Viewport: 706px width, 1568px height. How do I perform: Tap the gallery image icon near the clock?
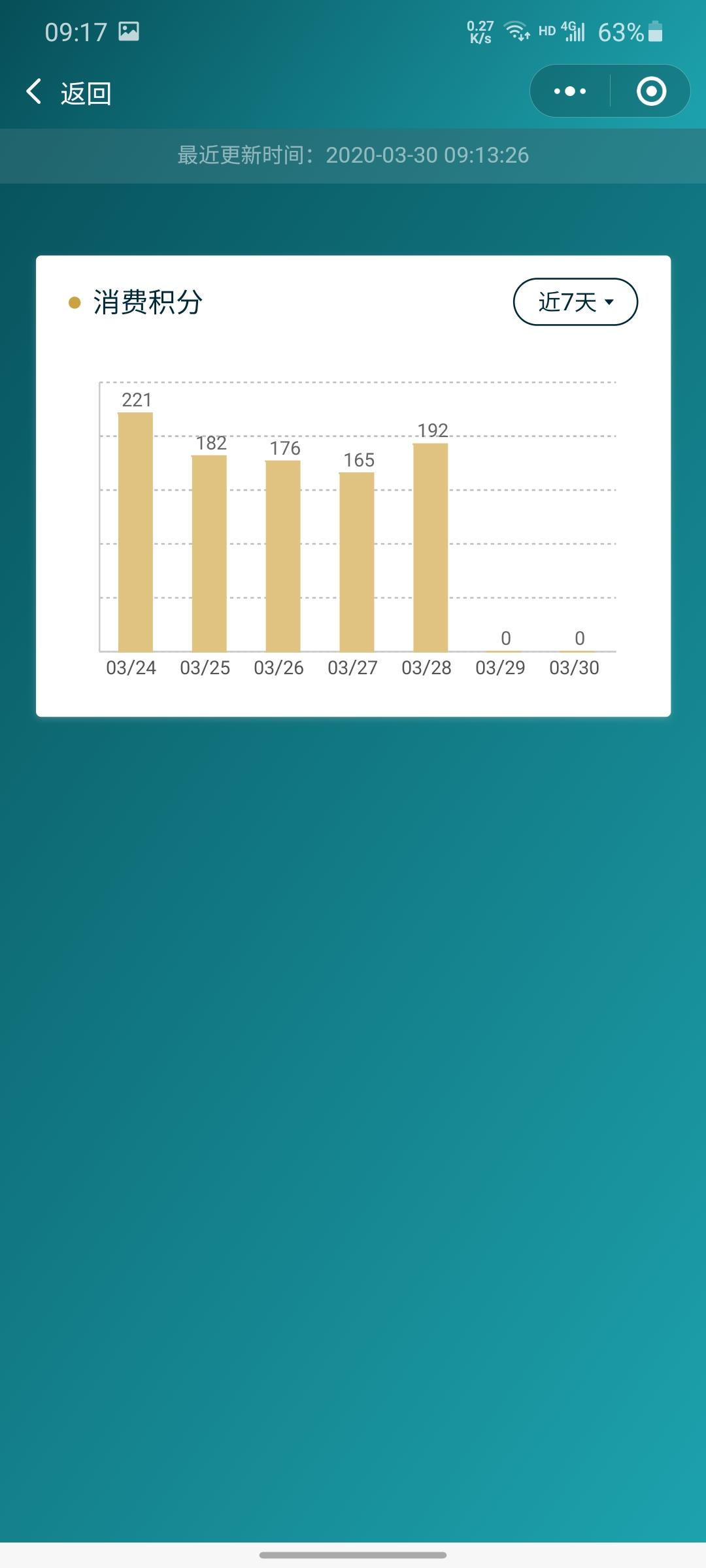128,32
